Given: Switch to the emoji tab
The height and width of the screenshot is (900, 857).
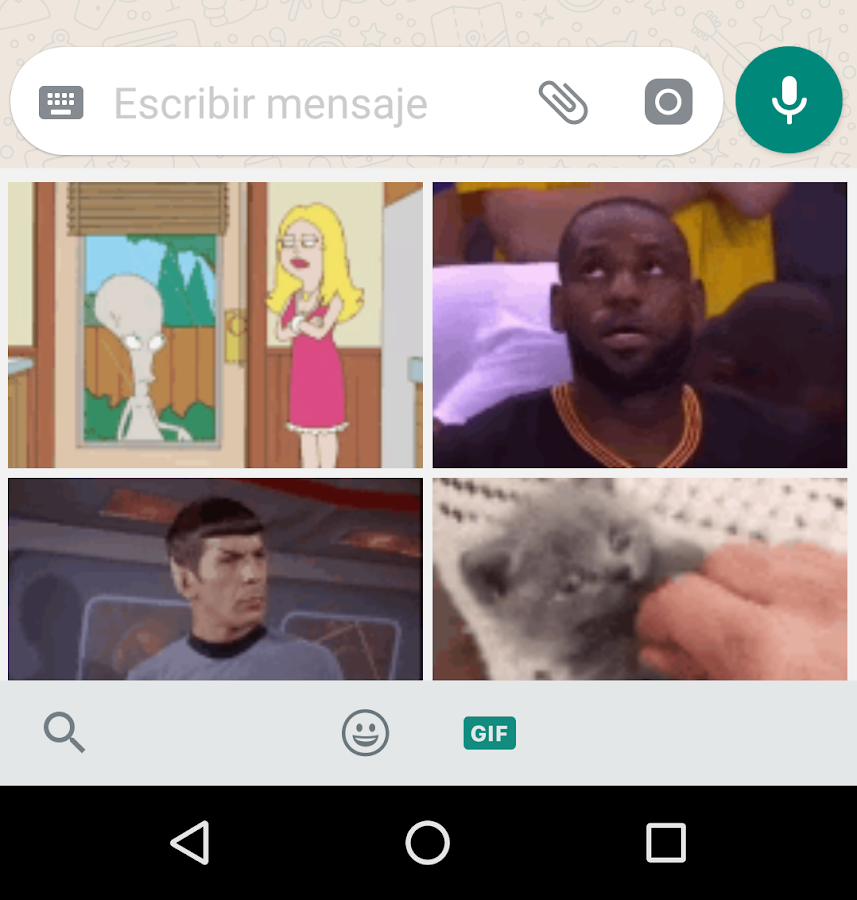Looking at the screenshot, I should coord(365,733).
